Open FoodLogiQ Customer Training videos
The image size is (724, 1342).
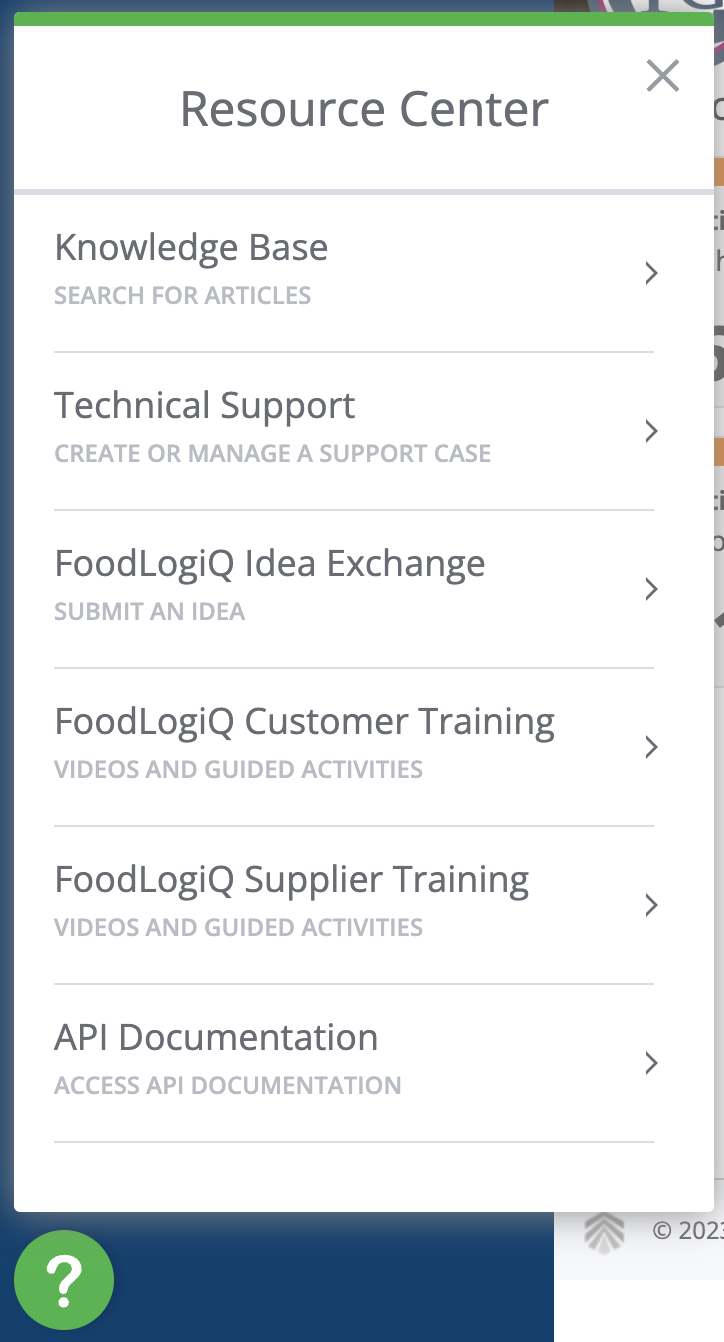tap(354, 747)
